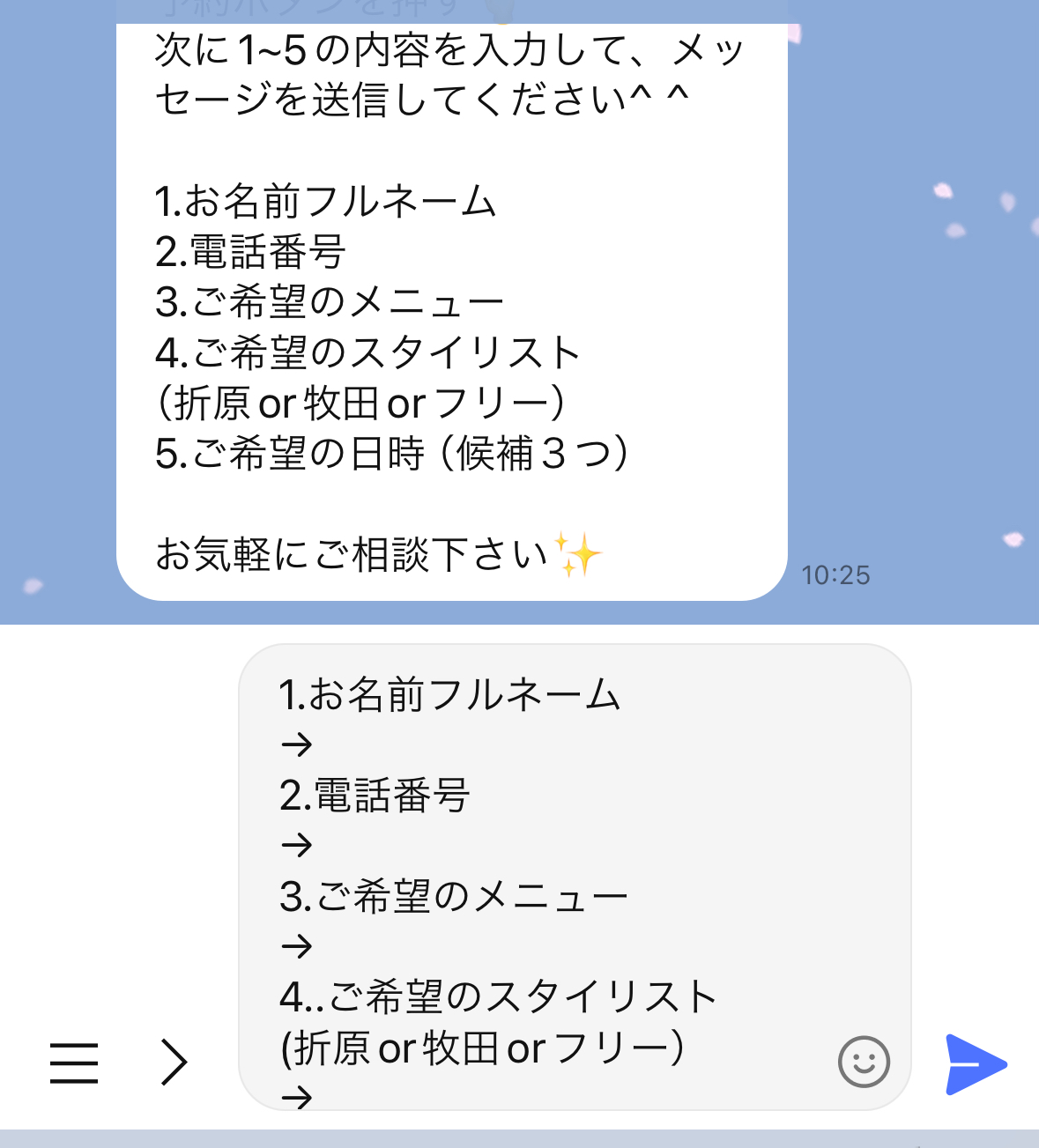The image size is (1039, 1148).
Task: Expand attachment options with the chevron arrow
Action: pos(174,1062)
